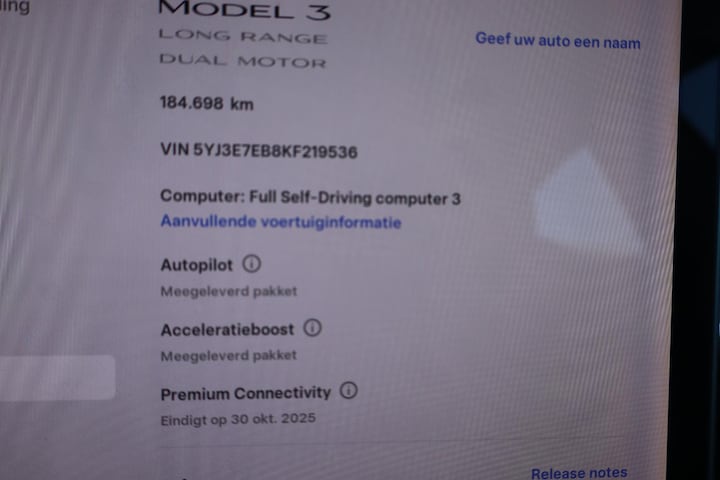This screenshot has width=720, height=480.
Task: Show info about Acceleratieboost
Action: 312,328
